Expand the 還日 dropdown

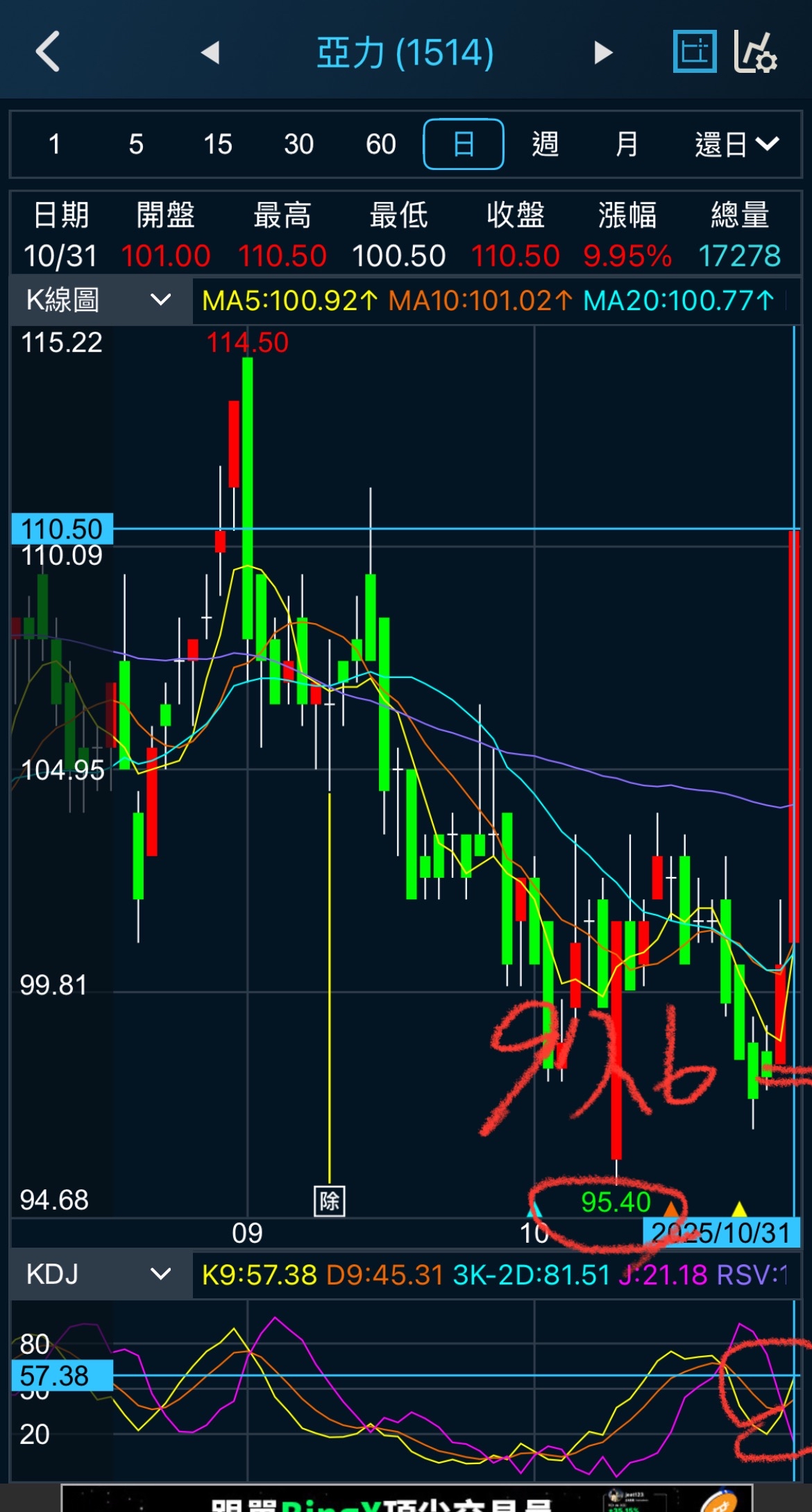736,144
